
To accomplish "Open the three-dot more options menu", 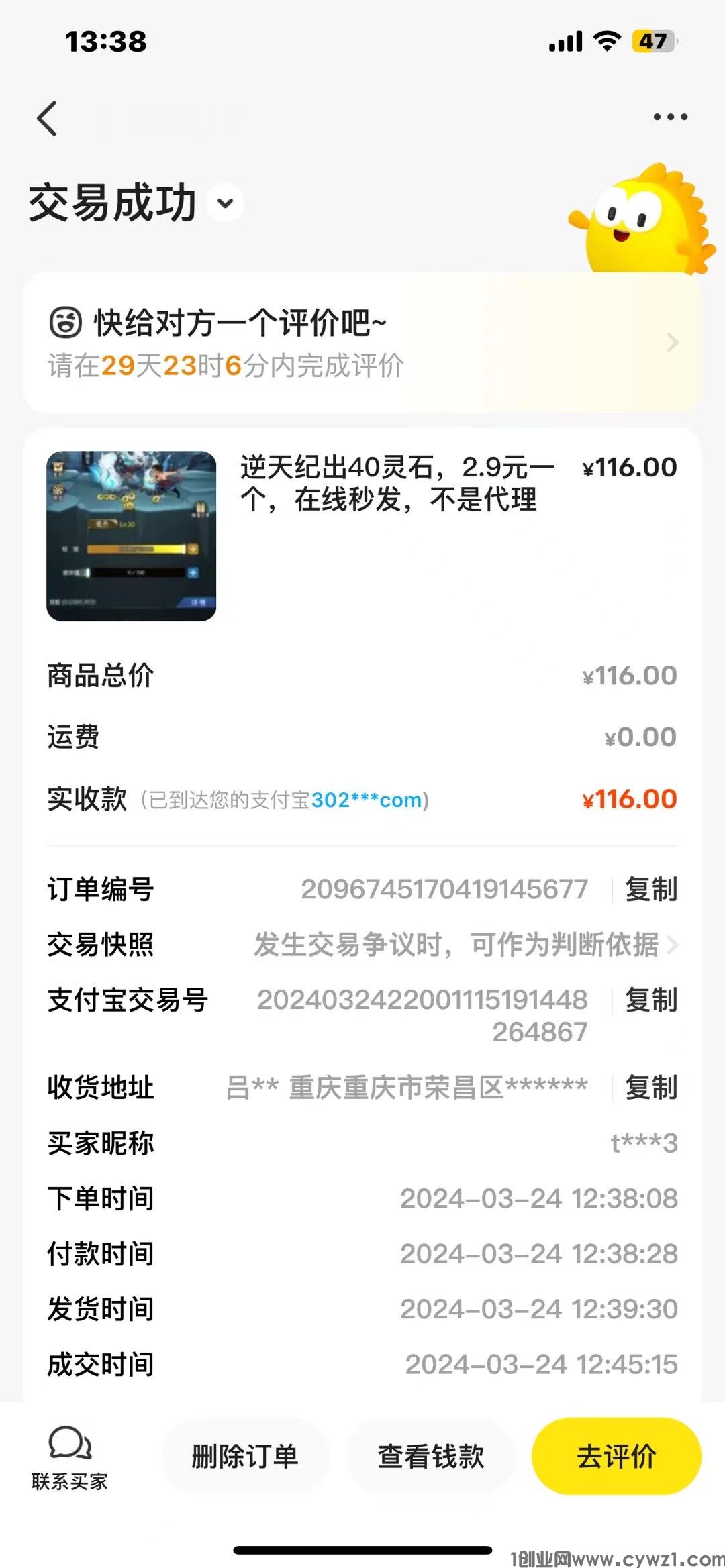I will pos(671,117).
